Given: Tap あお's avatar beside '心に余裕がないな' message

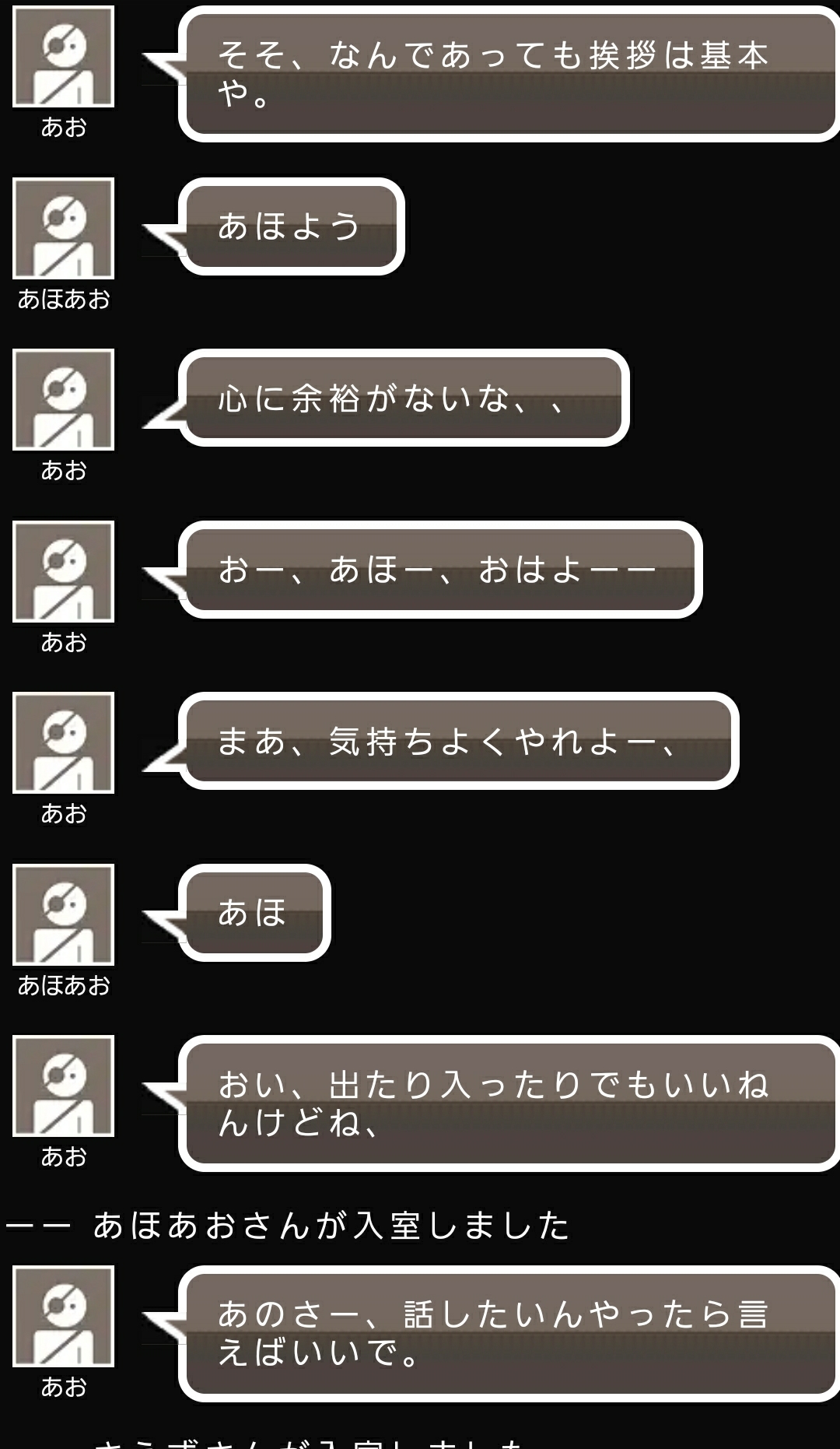Looking at the screenshot, I should pyautogui.click(x=64, y=399).
